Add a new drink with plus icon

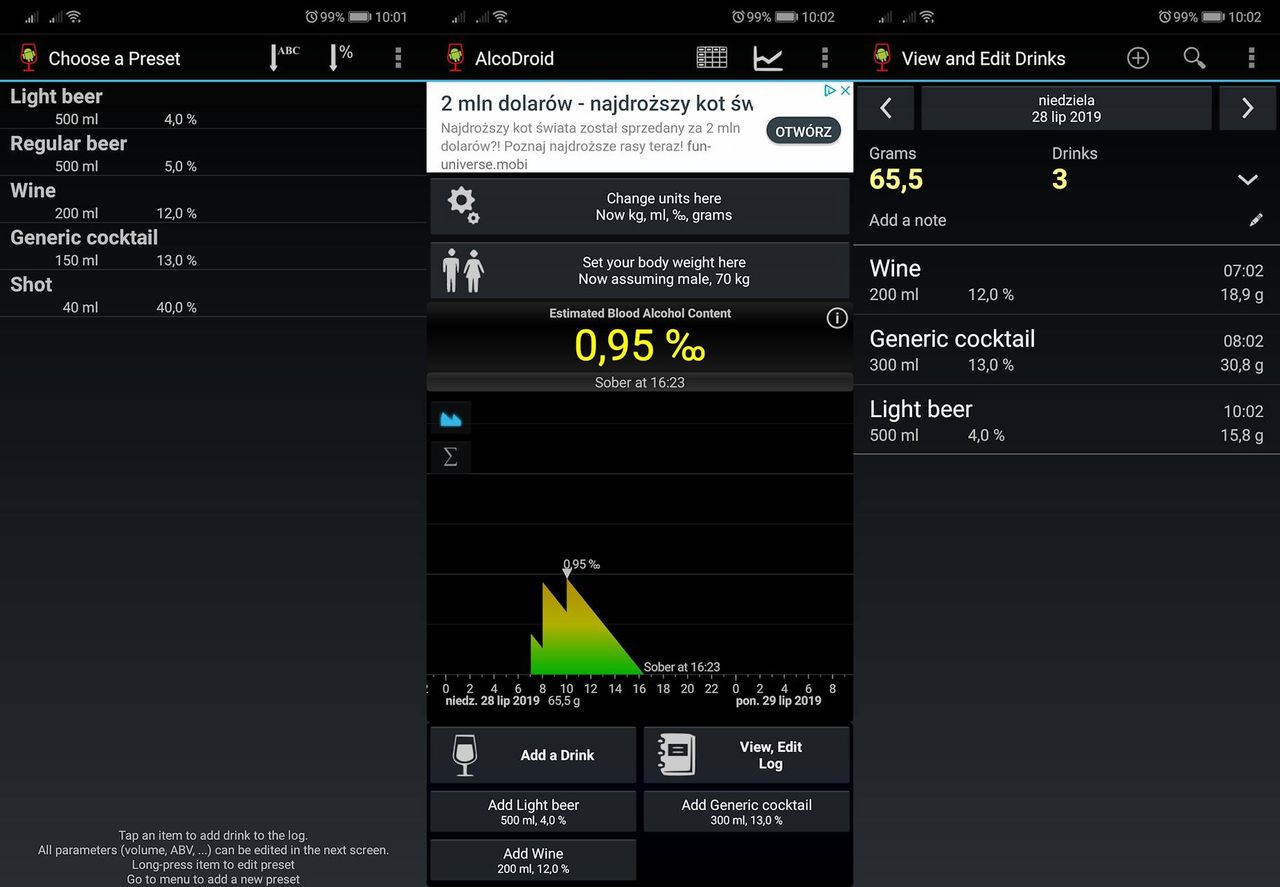pos(1138,58)
